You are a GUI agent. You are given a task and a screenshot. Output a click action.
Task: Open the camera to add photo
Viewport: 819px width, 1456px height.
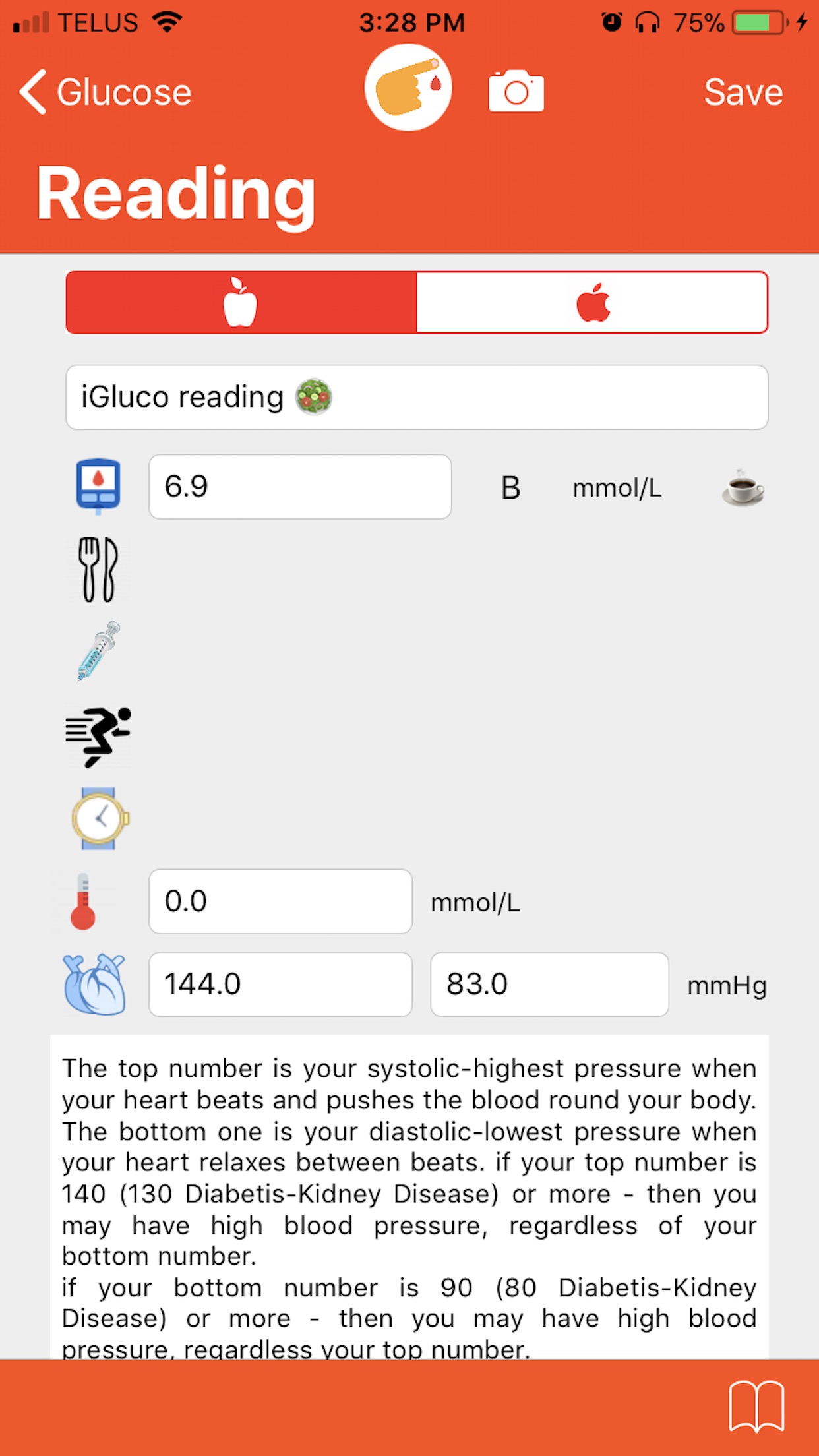[516, 91]
